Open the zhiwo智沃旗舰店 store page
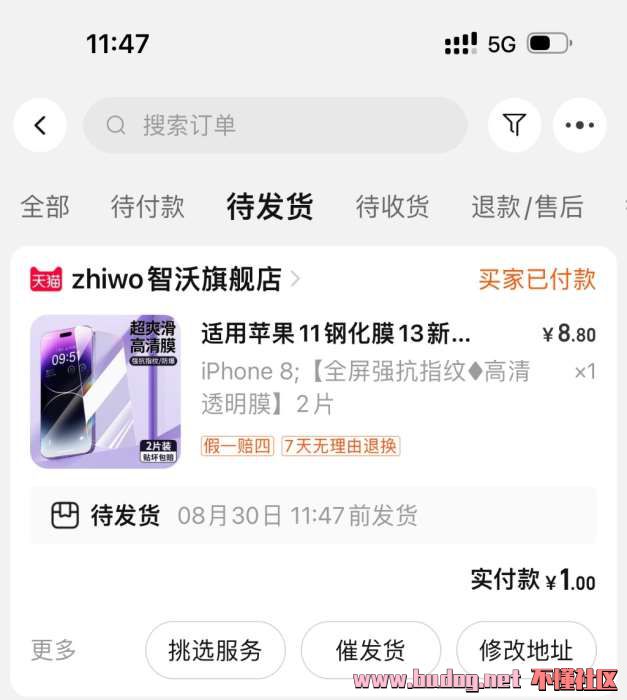This screenshot has width=627, height=700. (175, 279)
